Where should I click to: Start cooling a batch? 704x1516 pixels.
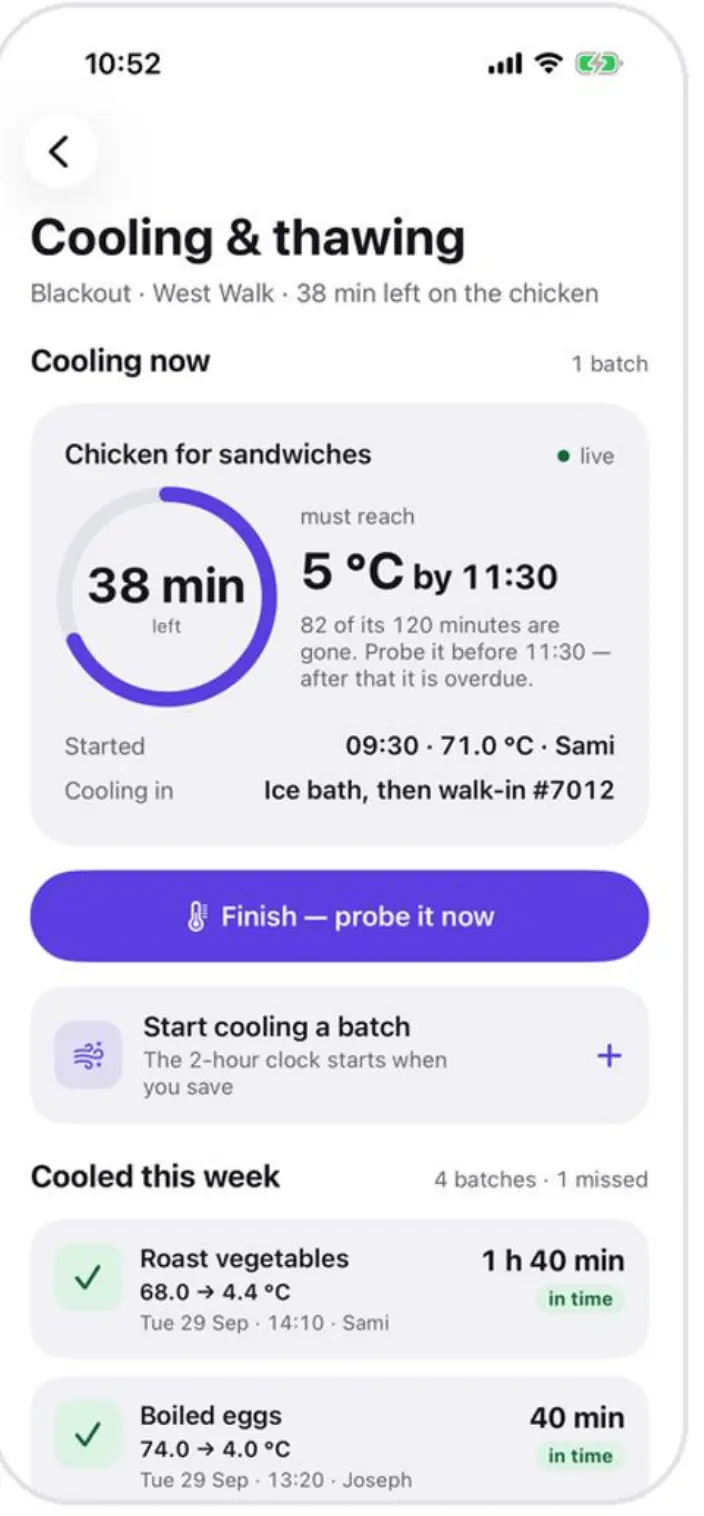point(339,1055)
